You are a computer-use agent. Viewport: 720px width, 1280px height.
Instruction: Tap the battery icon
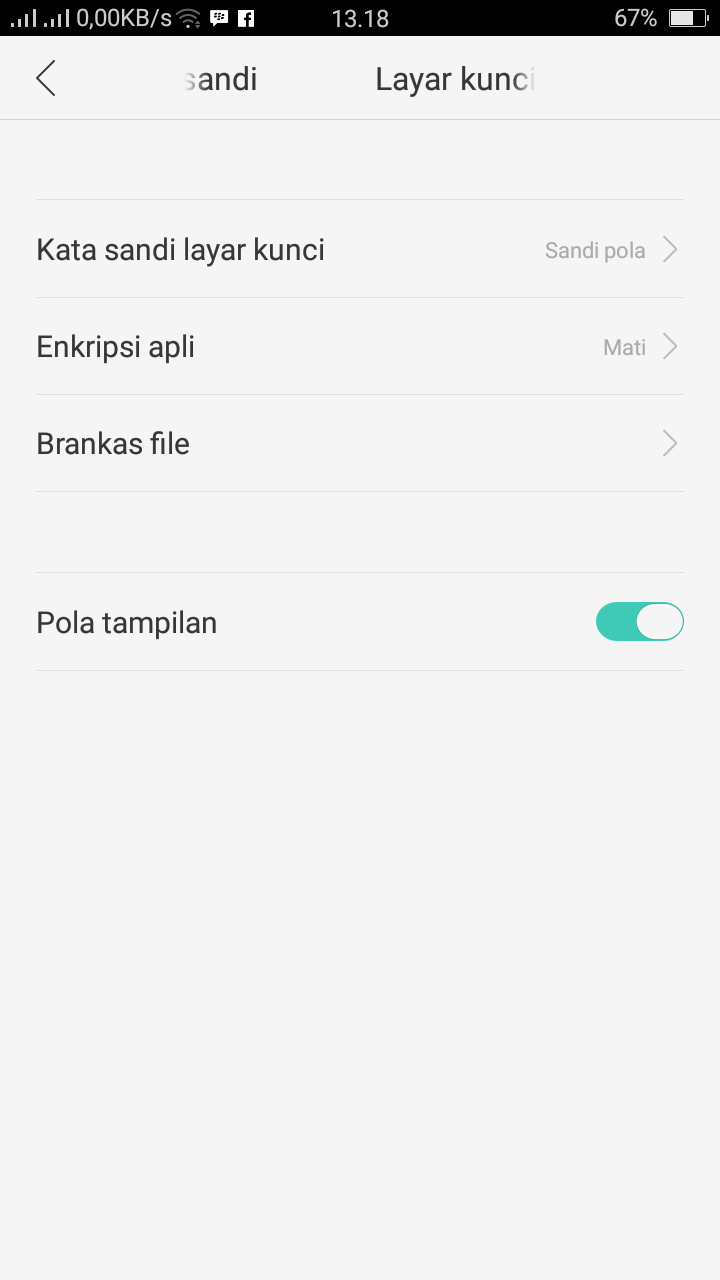[x=688, y=17]
